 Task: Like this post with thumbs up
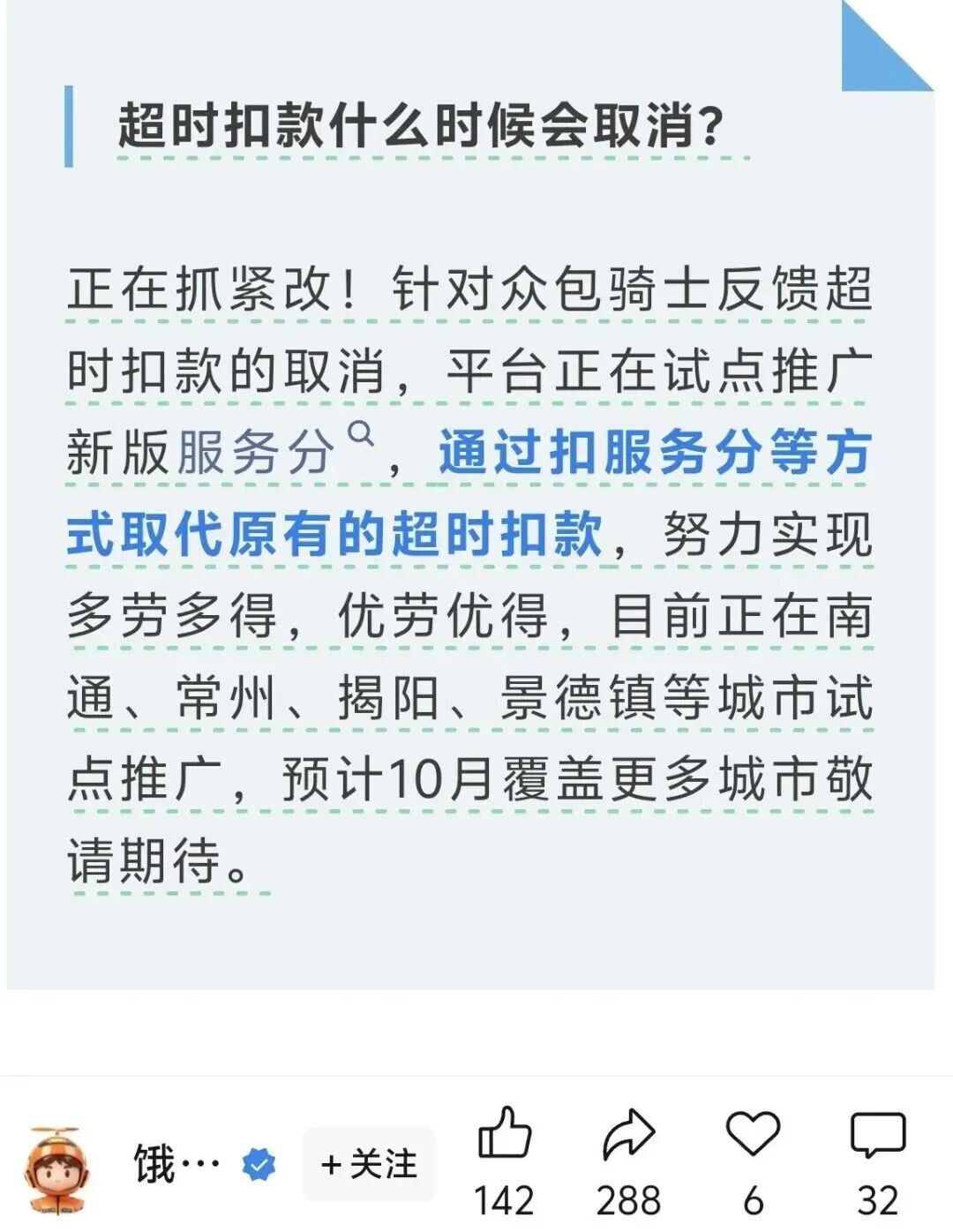(x=505, y=1134)
